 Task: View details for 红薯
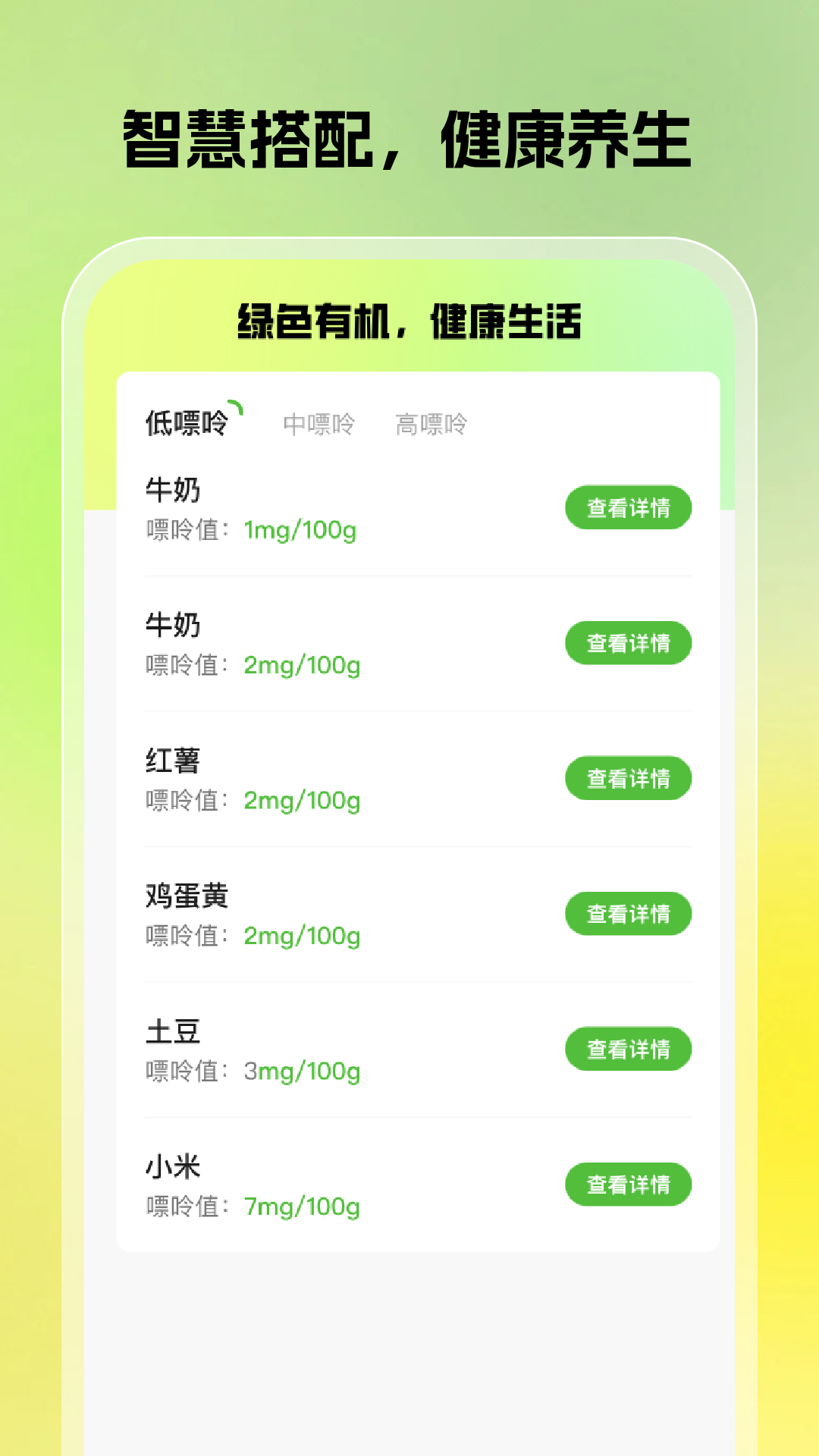(x=628, y=778)
